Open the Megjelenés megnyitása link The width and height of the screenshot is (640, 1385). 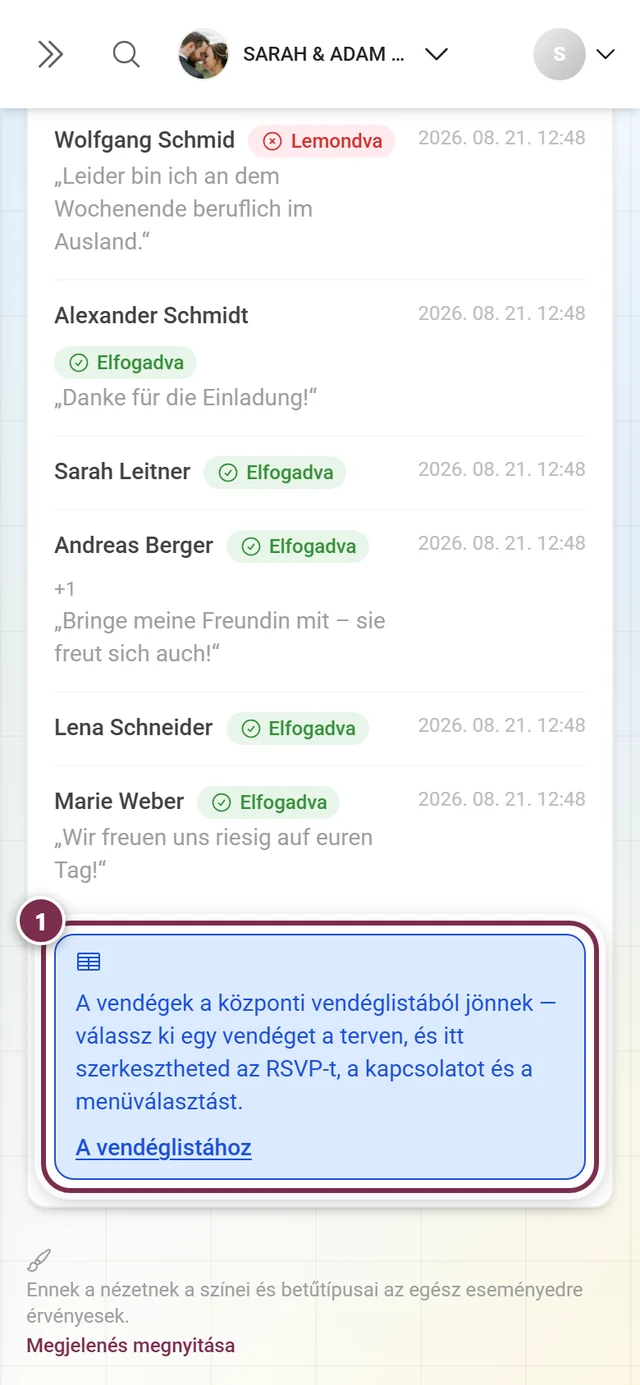pos(131,1345)
